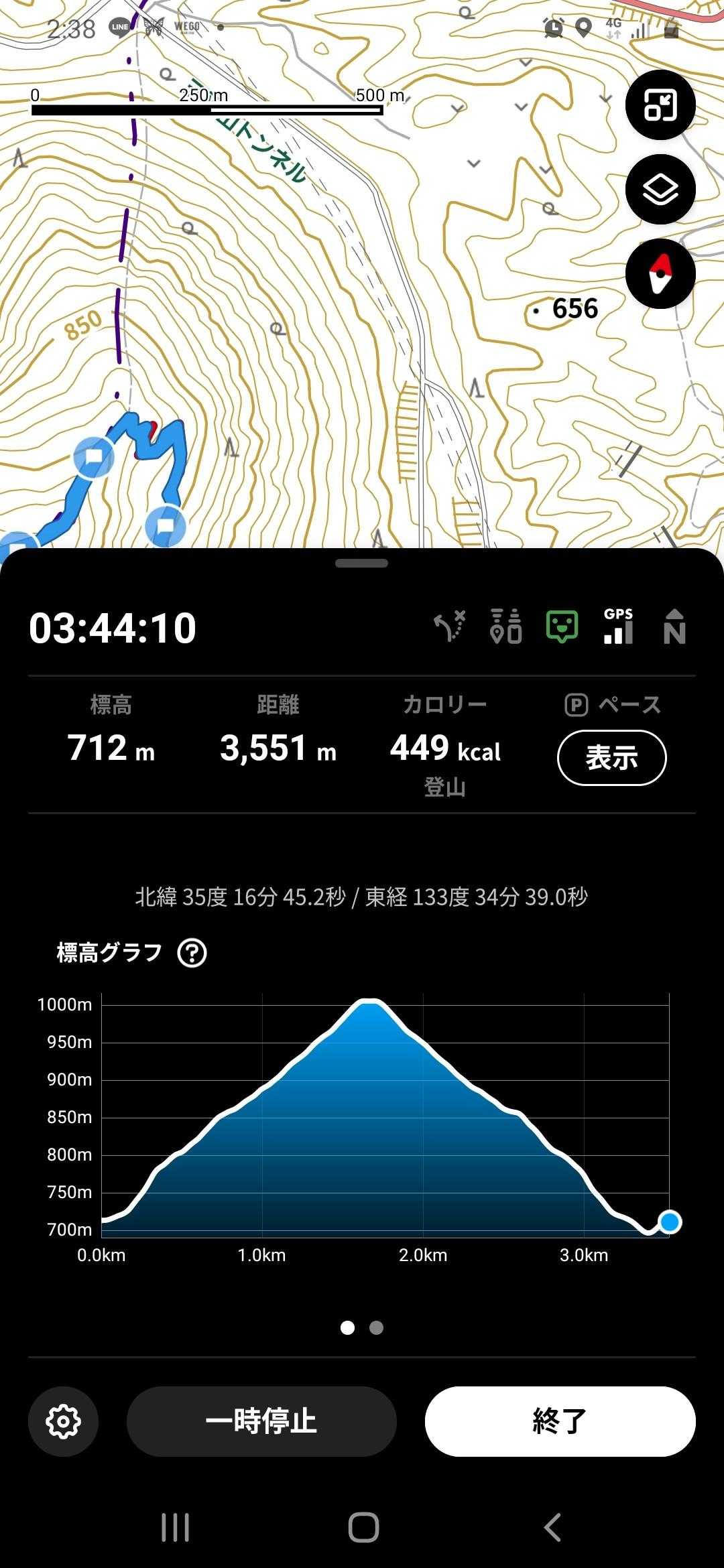Open help for 標高グラフ
The width and height of the screenshot is (724, 1568).
click(192, 953)
